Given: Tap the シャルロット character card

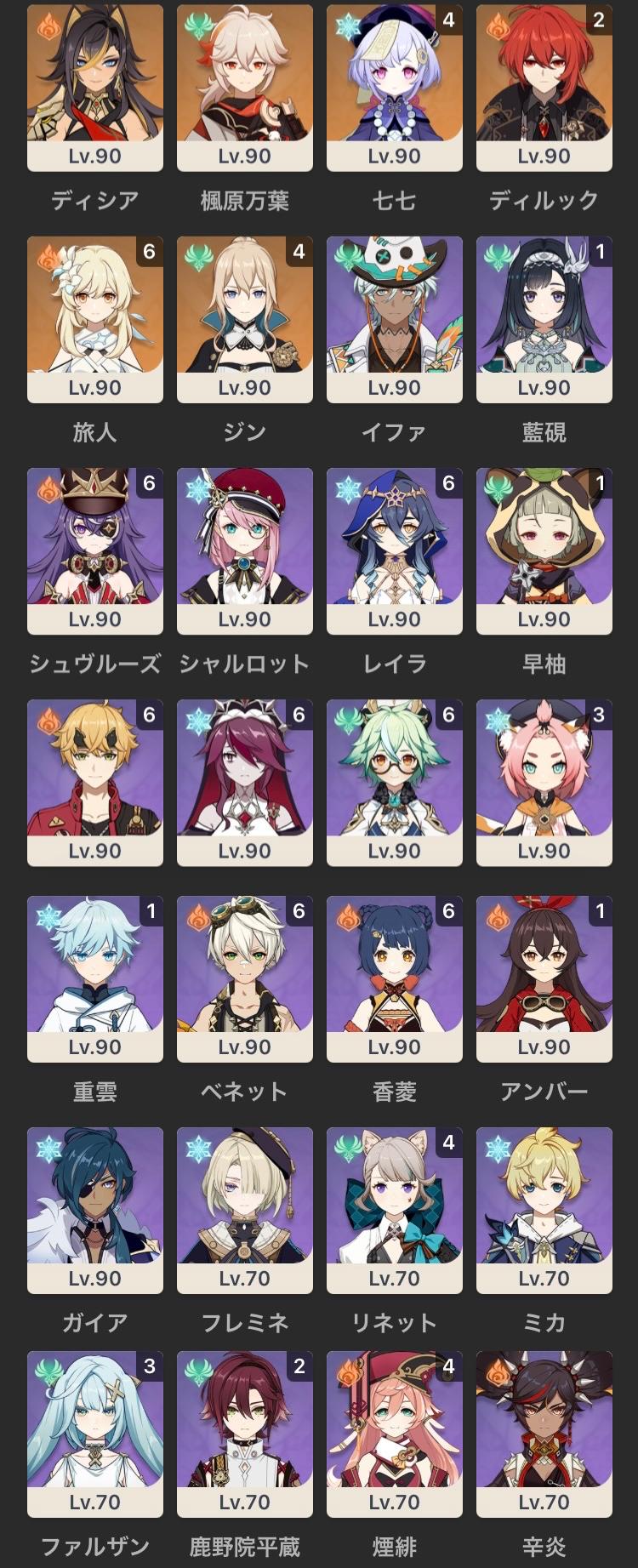Looking at the screenshot, I should 244,550.
